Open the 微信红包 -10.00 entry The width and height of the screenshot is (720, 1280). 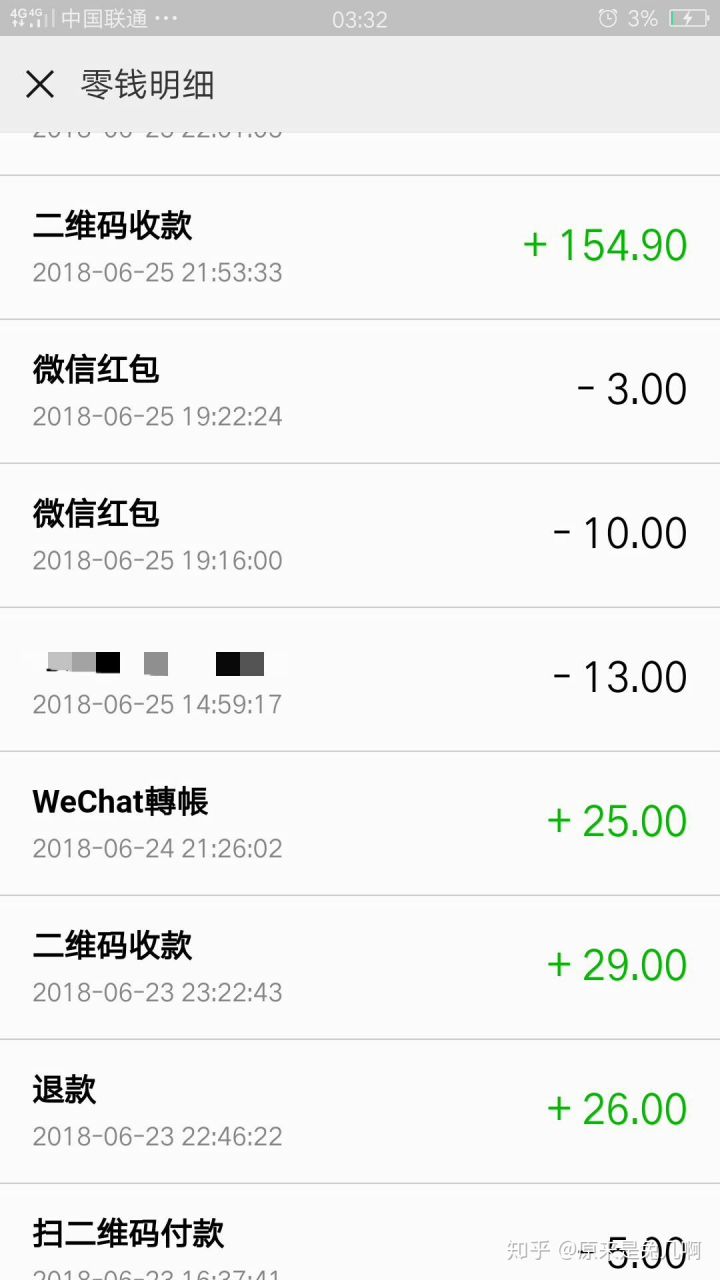tap(360, 535)
